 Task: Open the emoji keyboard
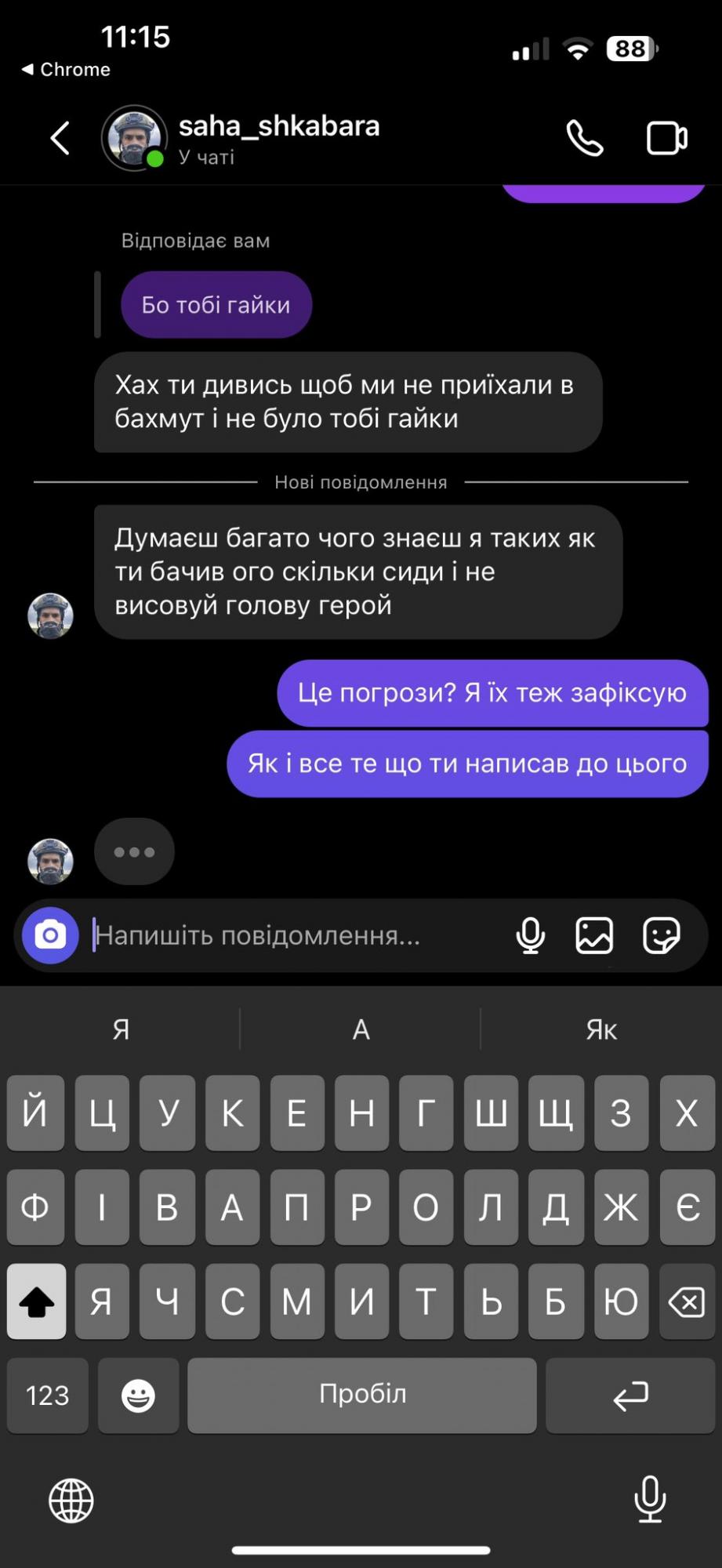(x=138, y=1396)
